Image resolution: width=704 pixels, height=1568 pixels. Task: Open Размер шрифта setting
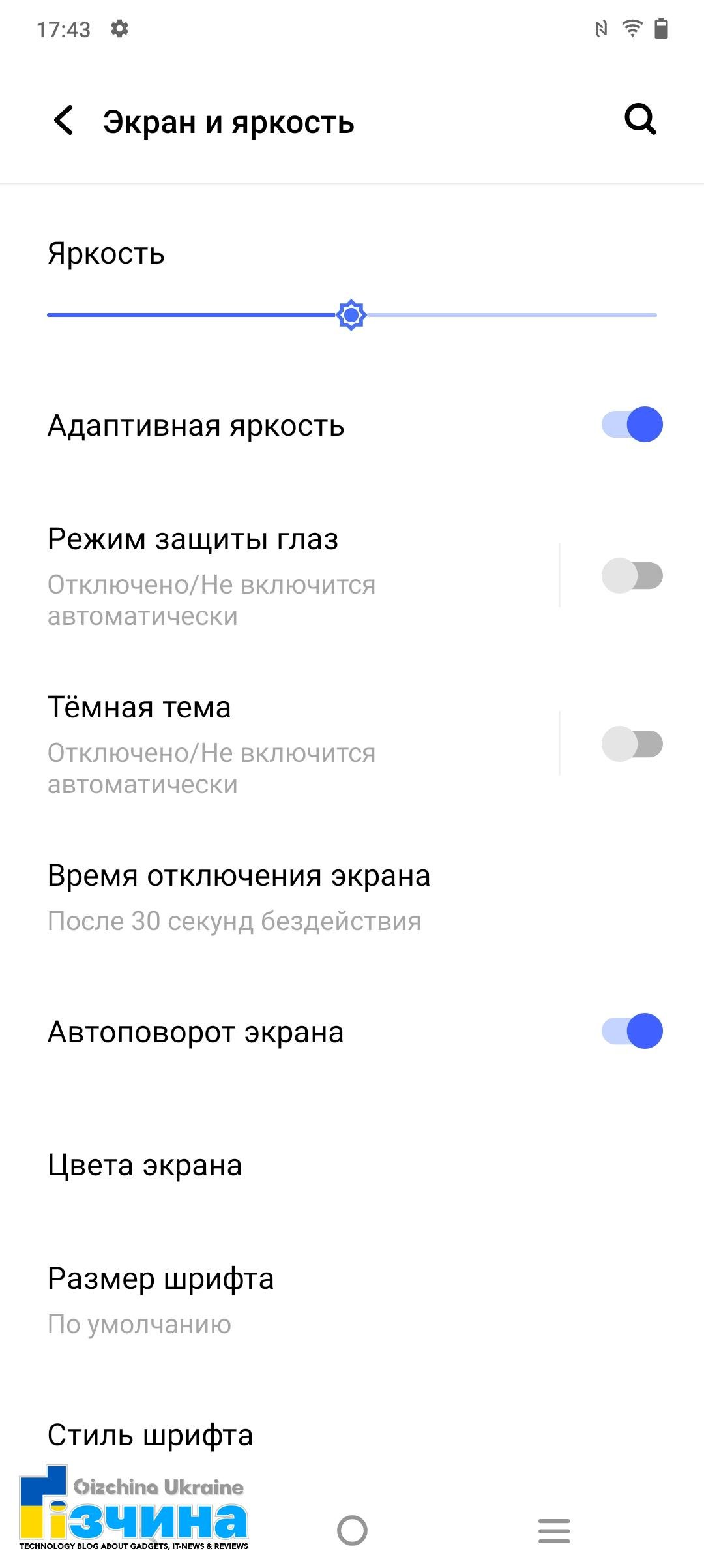point(352,1301)
